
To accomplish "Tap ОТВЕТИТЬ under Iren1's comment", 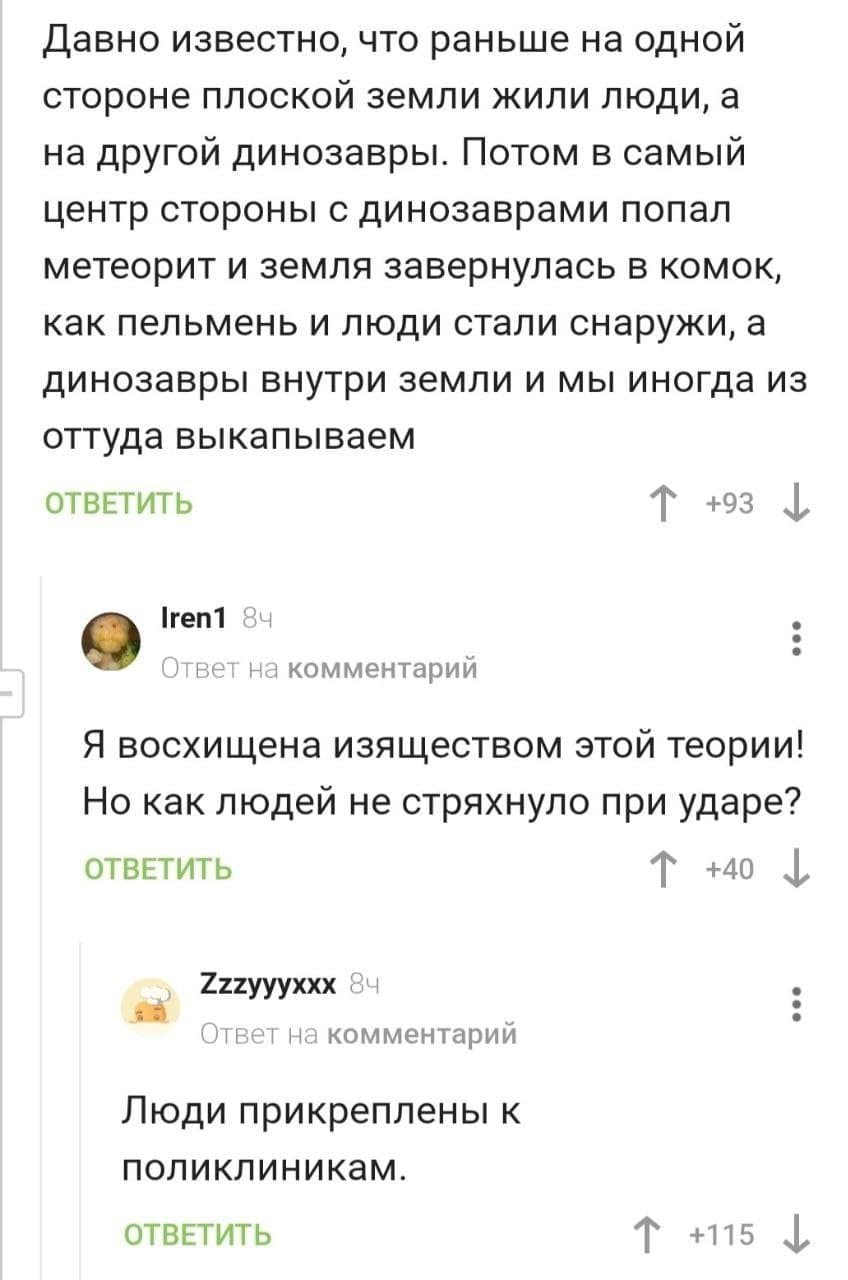I will click(x=160, y=868).
